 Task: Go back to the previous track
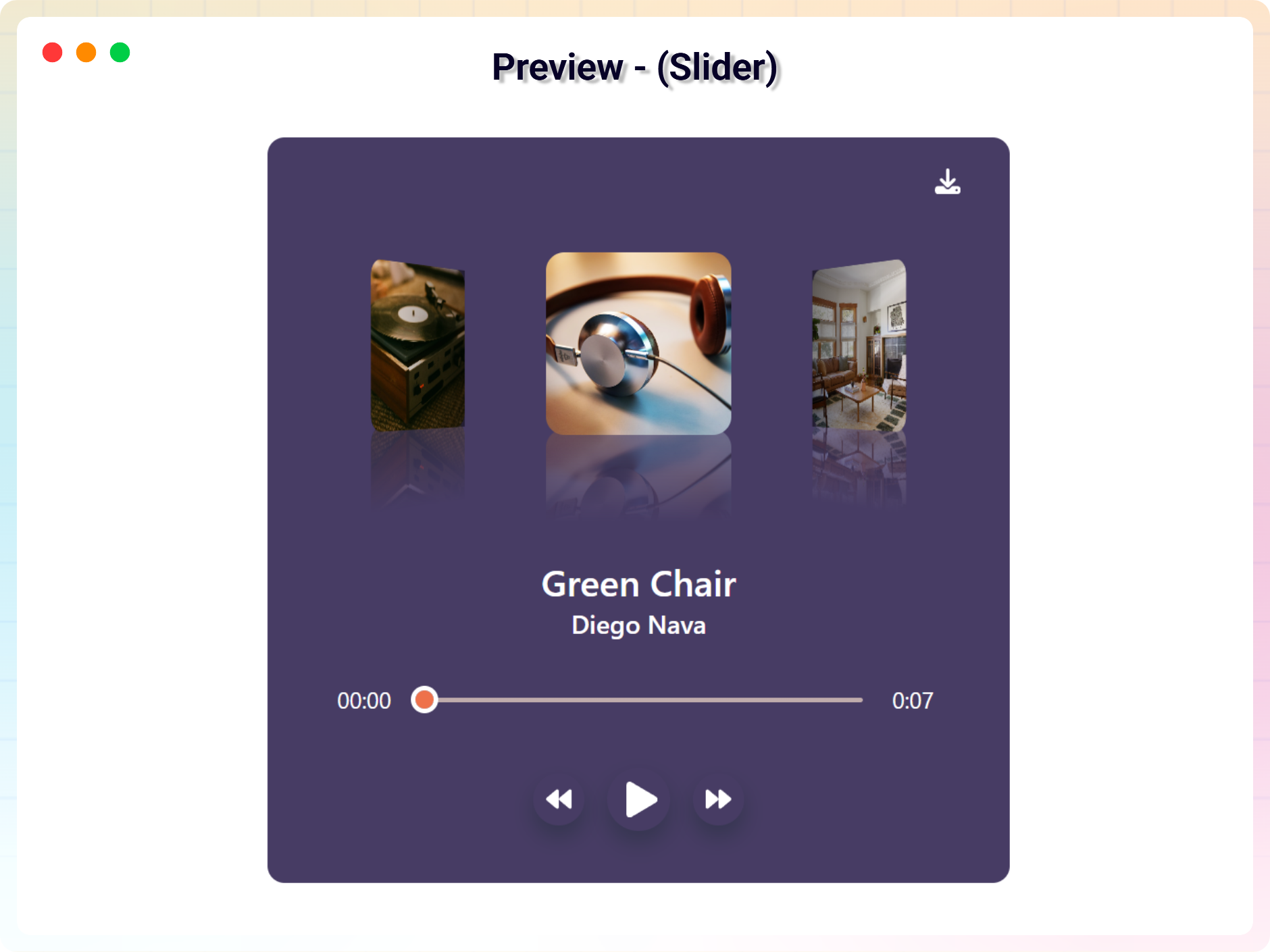pyautogui.click(x=559, y=799)
